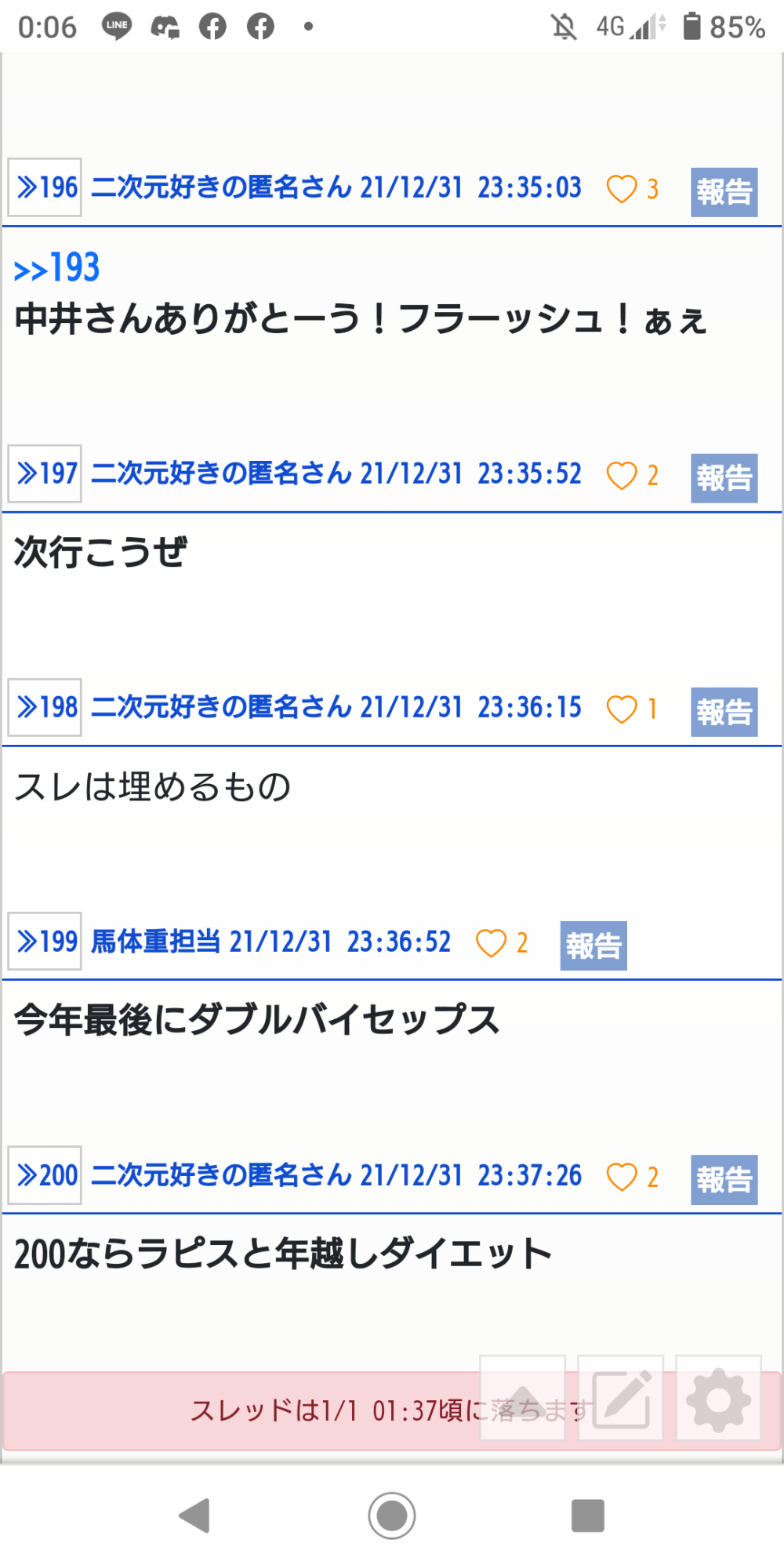
Task: Go back with the system back button
Action: pos(195,1515)
